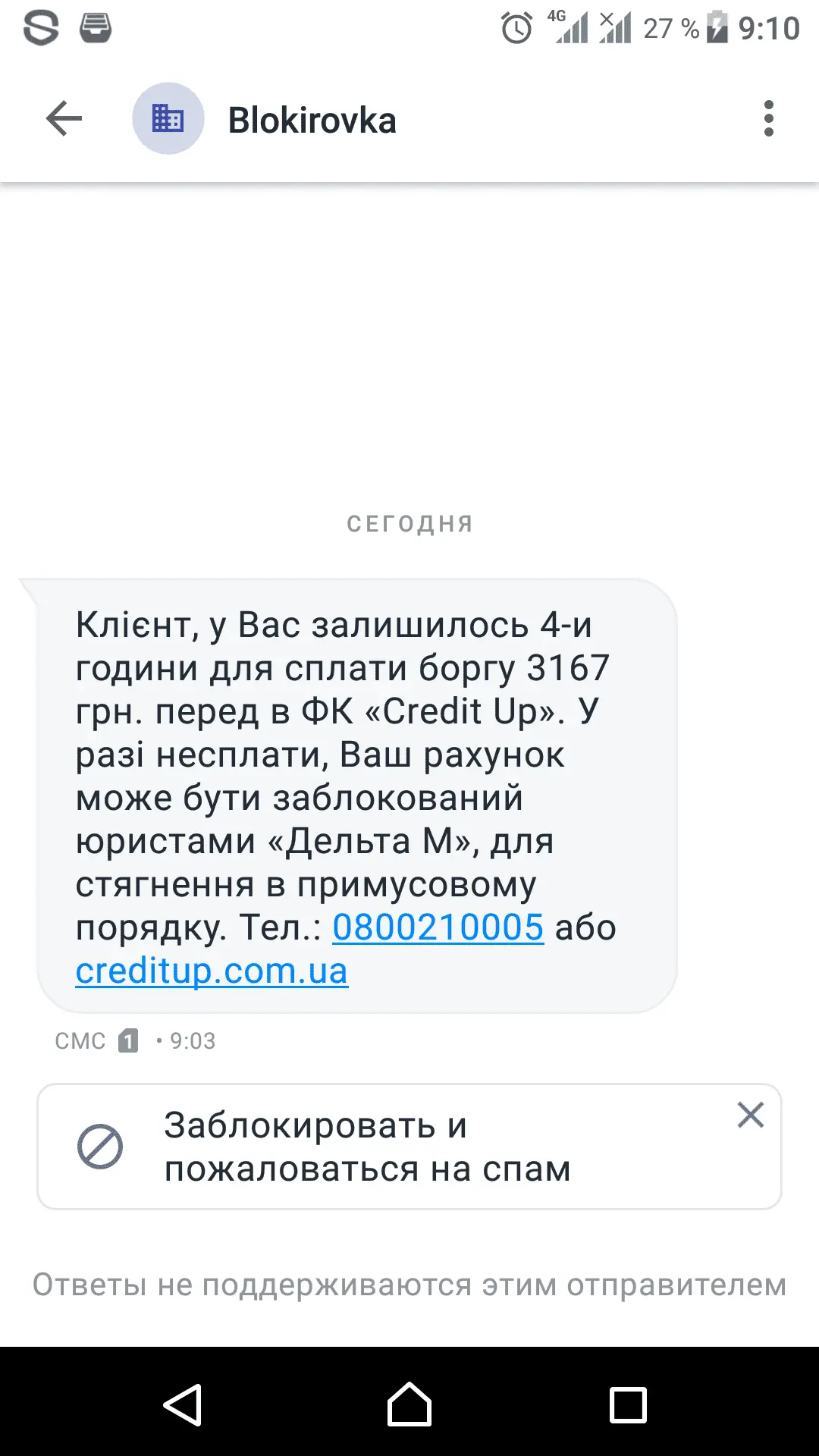
Task: Dismiss the block and spam suggestion
Action: coord(750,1115)
